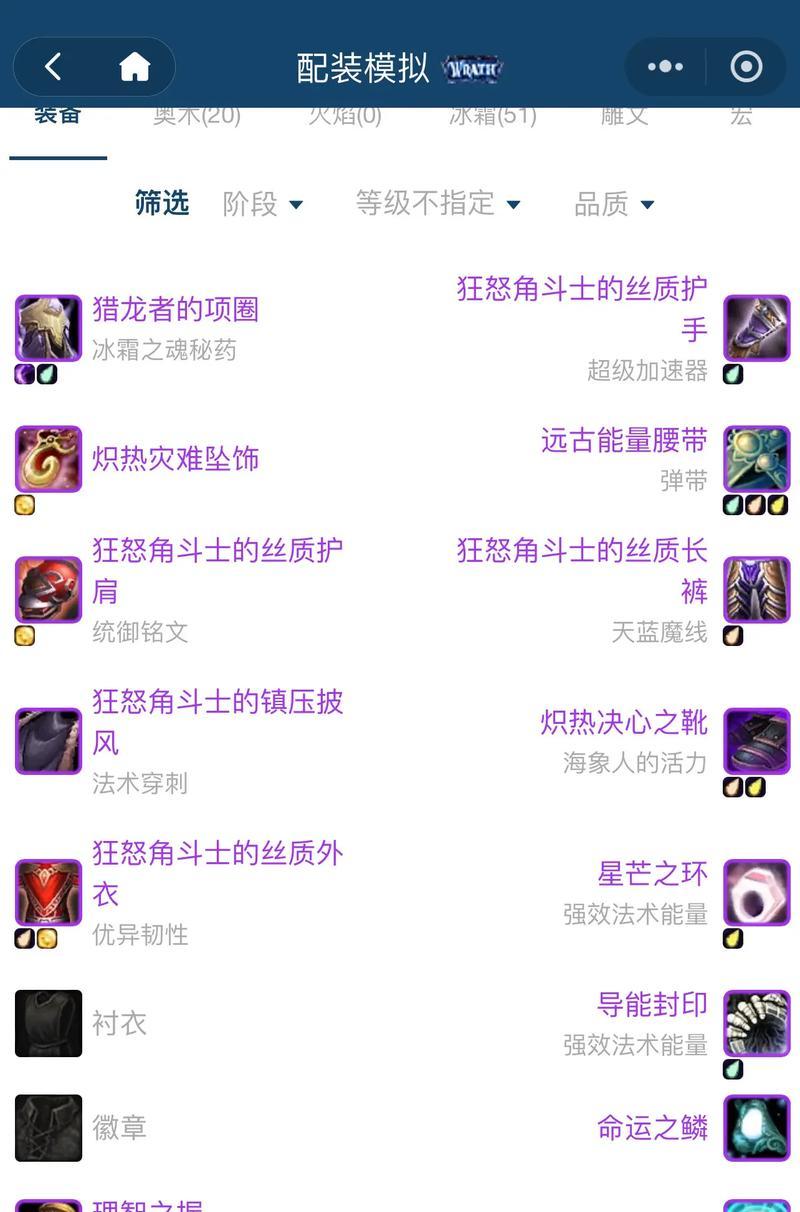This screenshot has width=800, height=1212.
Task: Expand the 品质 filter dropdown
Action: [x=614, y=204]
